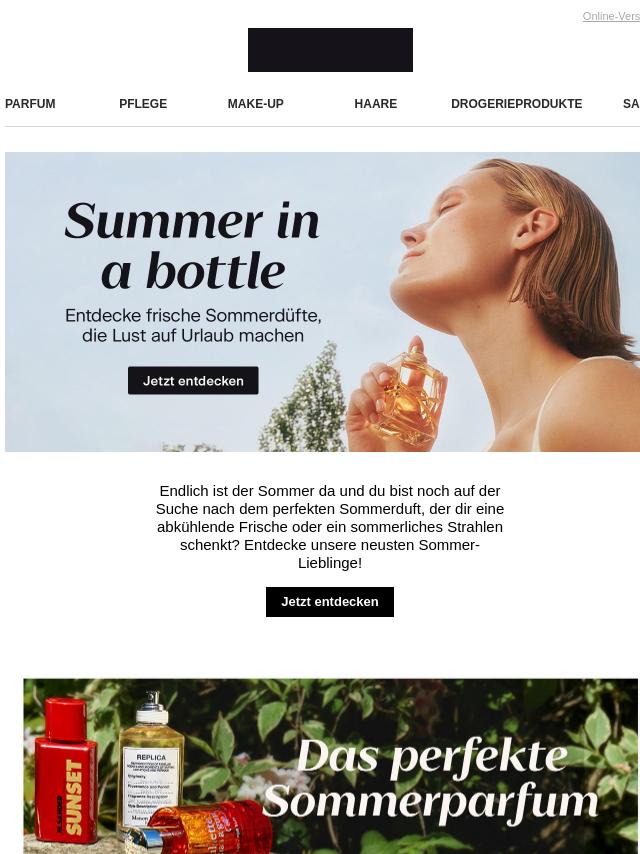Open the HAARE category
The width and height of the screenshot is (640, 854).
click(x=375, y=104)
